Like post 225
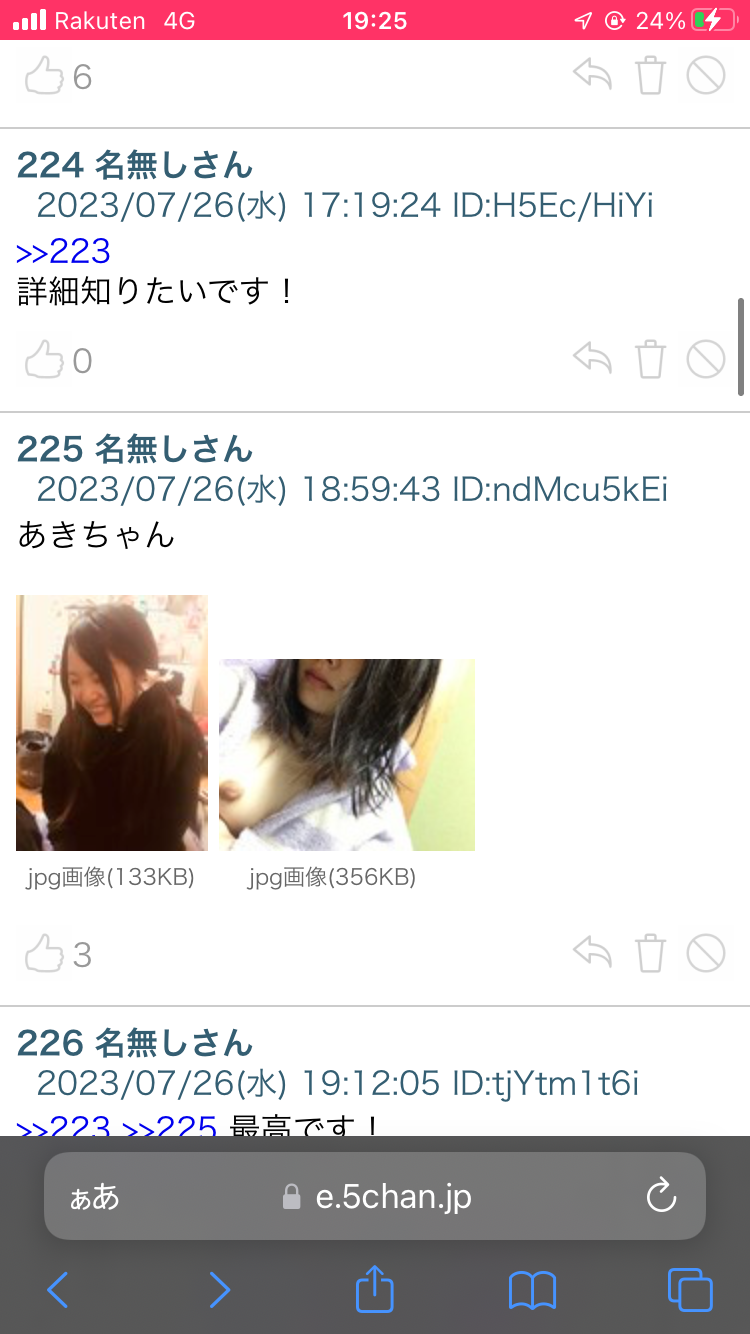Viewport: 750px width, 1334px height. (45, 953)
